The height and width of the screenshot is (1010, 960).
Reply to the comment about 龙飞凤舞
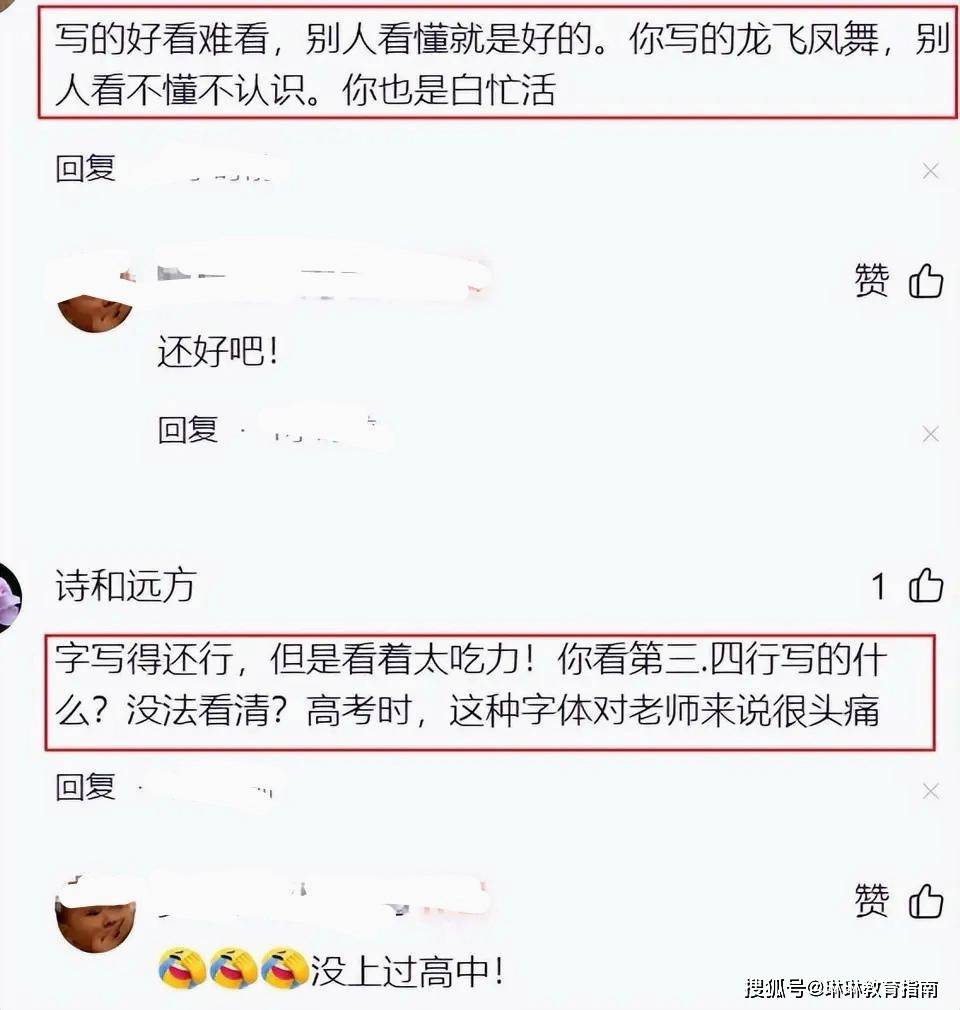[85, 168]
